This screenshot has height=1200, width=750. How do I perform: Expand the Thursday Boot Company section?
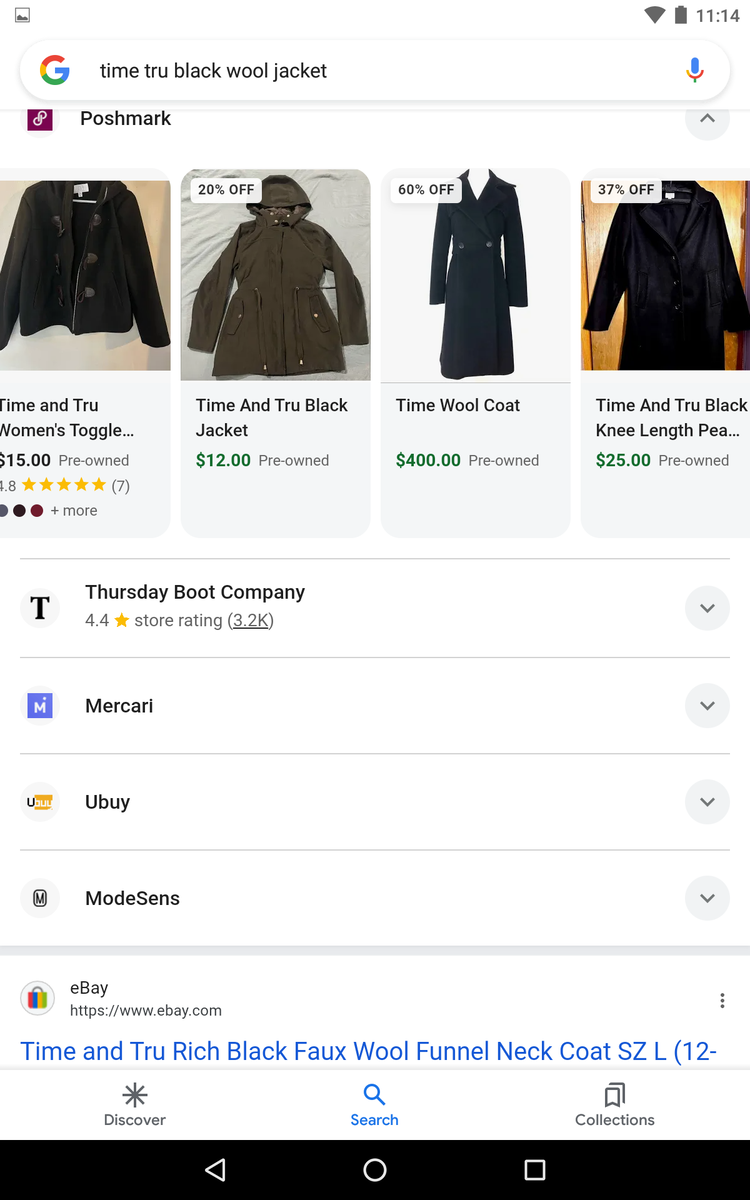707,608
